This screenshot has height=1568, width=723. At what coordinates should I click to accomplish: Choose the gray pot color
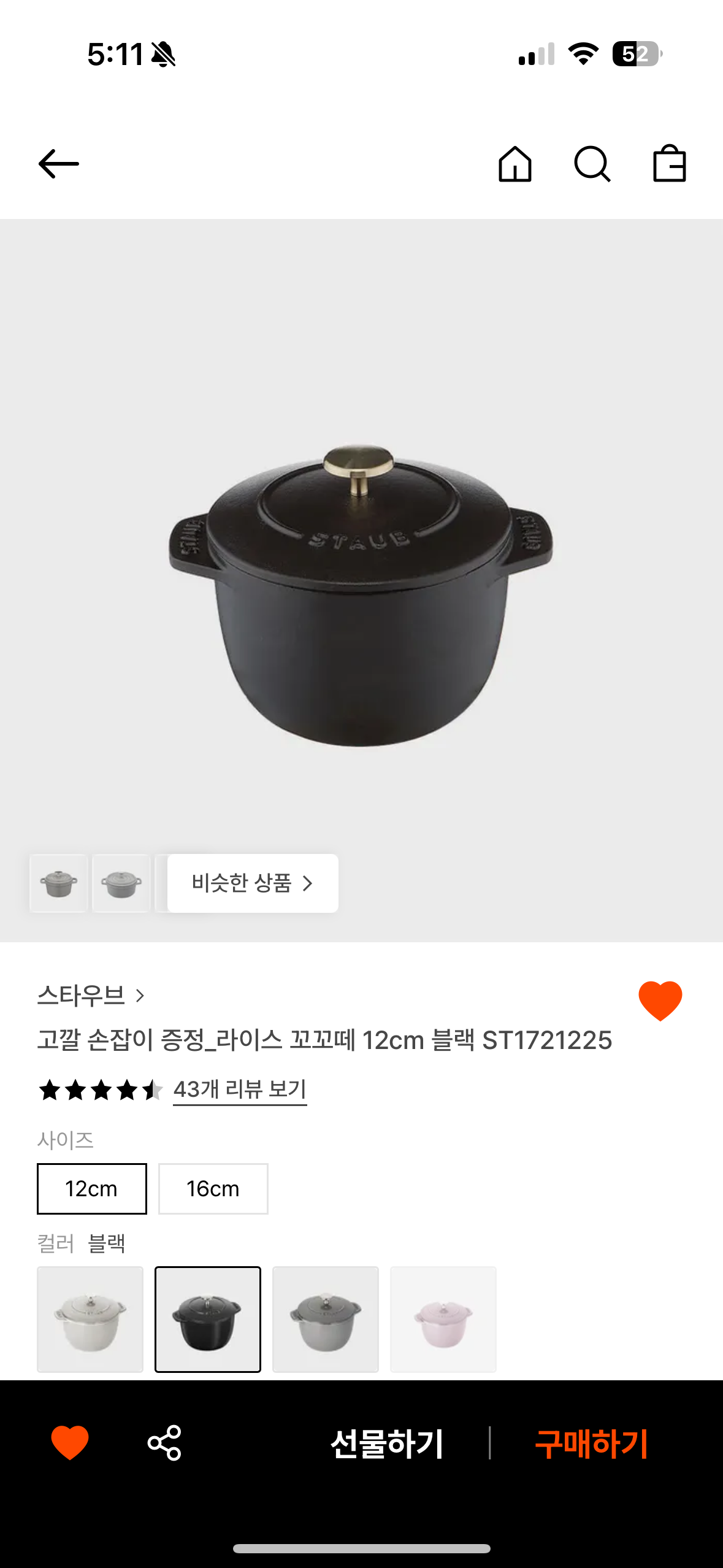326,1319
